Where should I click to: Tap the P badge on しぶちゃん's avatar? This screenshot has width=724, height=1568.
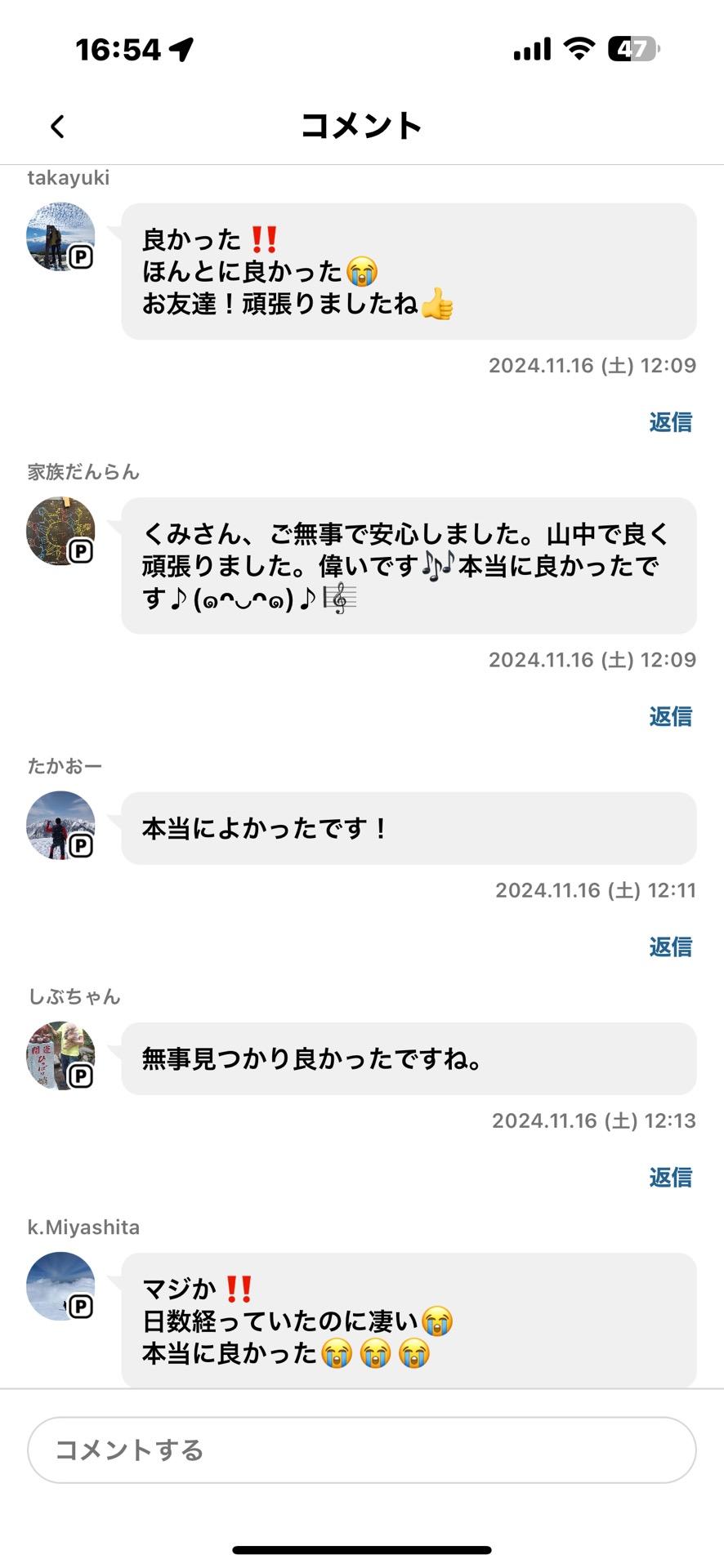81,1076
